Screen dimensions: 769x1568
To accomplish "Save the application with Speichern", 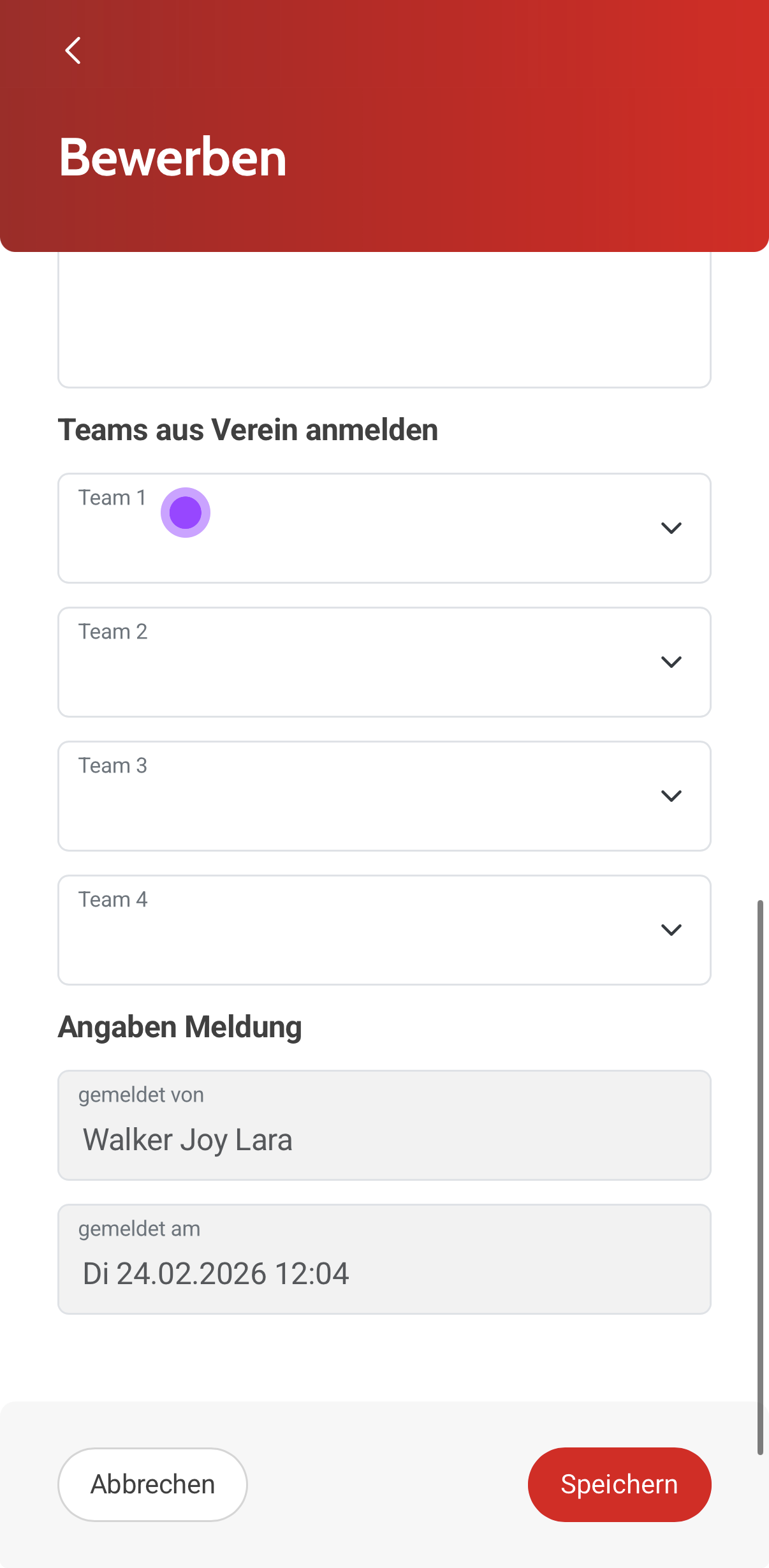I will [x=619, y=1484].
